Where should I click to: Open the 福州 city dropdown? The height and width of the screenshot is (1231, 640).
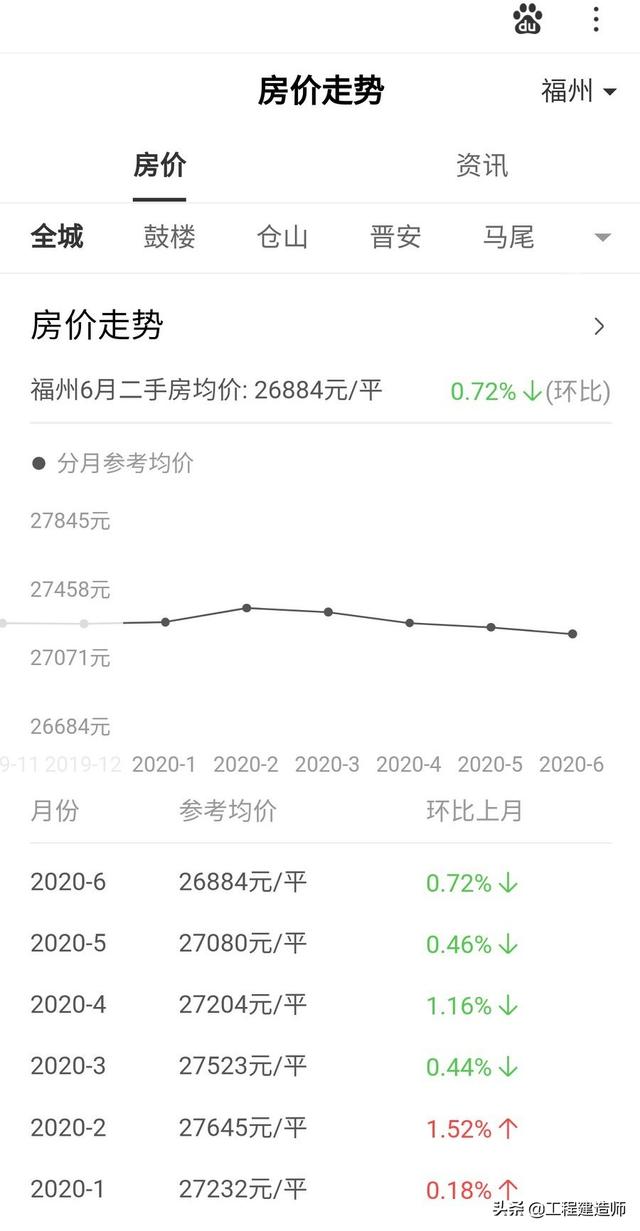coord(579,91)
